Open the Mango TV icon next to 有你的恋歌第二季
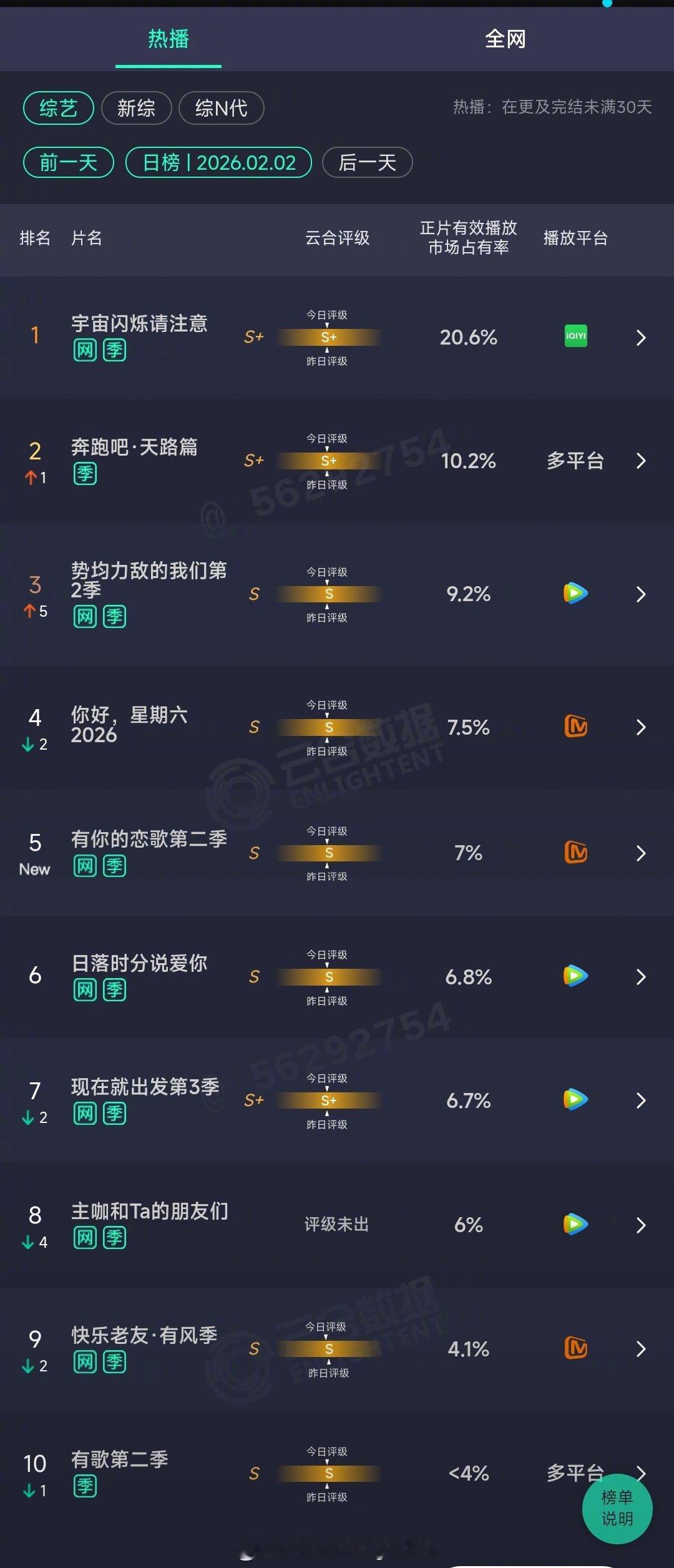The height and width of the screenshot is (1568, 674). (574, 853)
